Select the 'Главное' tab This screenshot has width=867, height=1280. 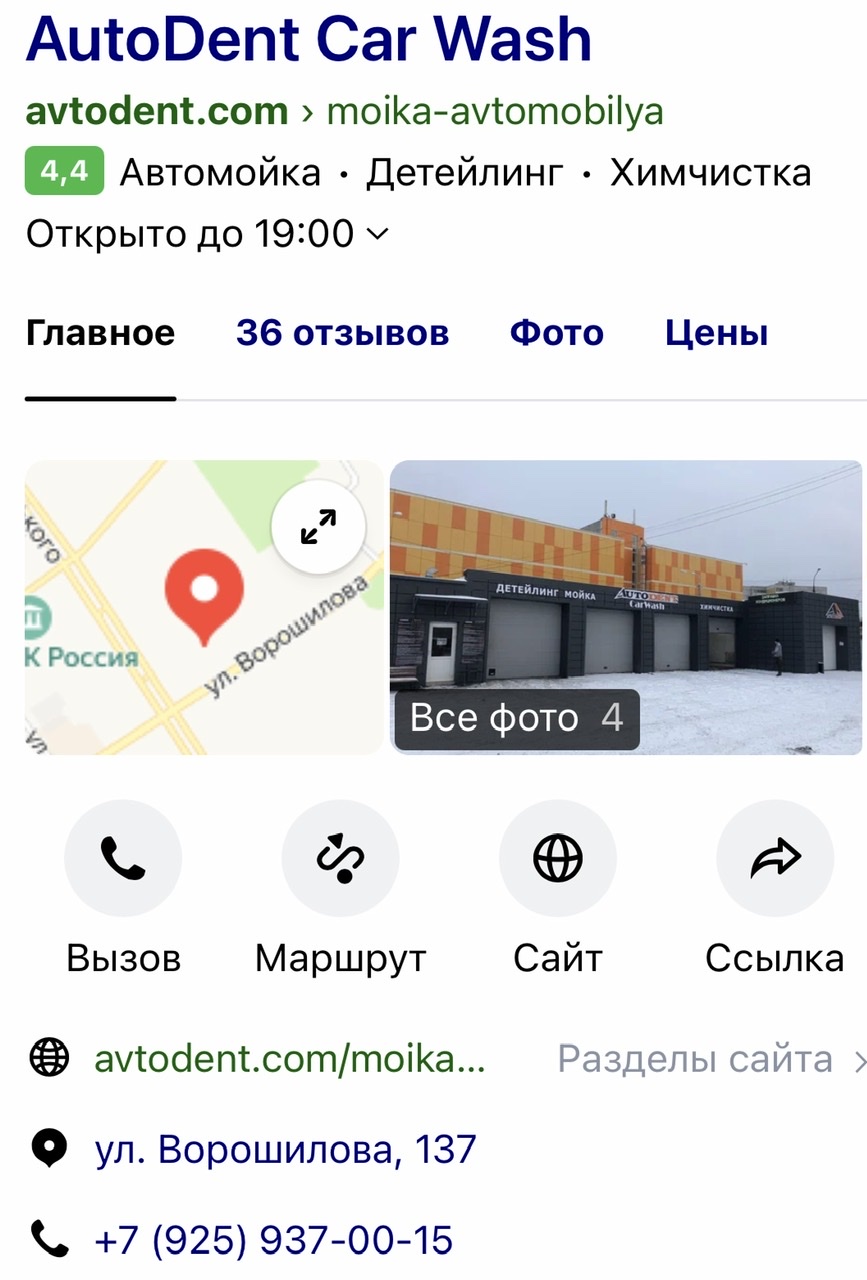100,333
